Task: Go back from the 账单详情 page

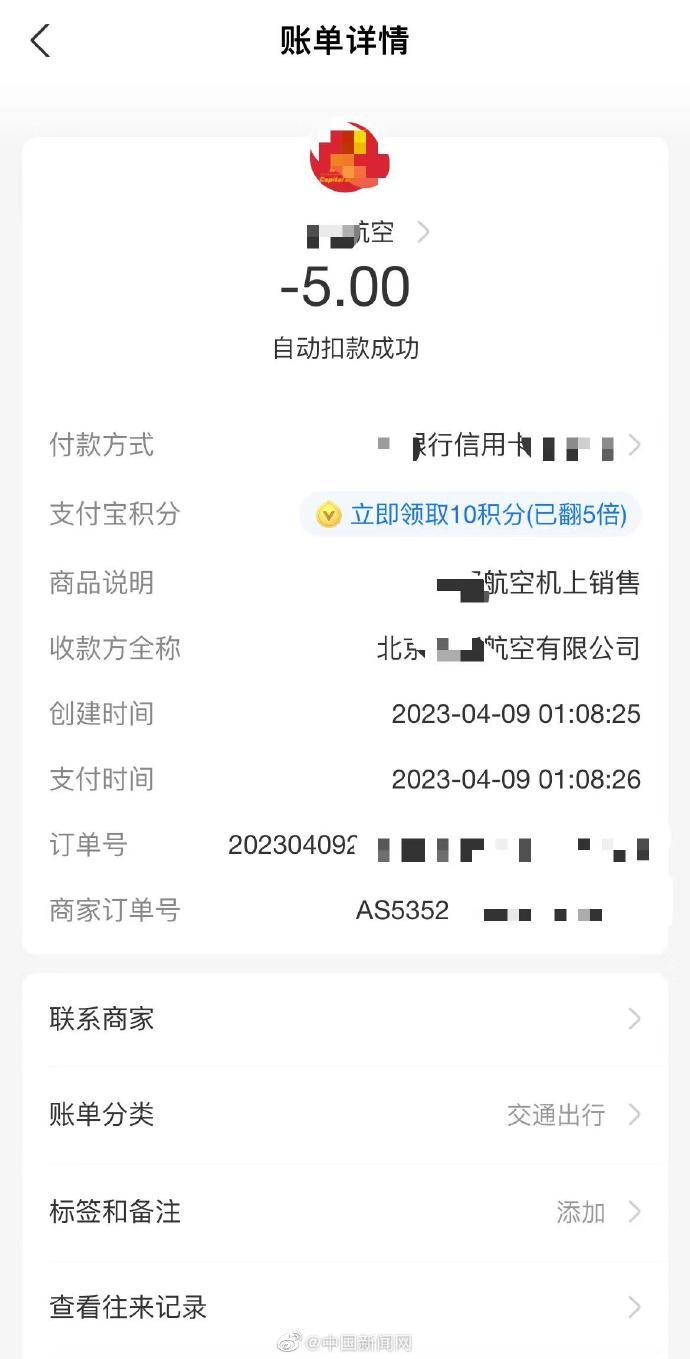Action: tap(41, 42)
